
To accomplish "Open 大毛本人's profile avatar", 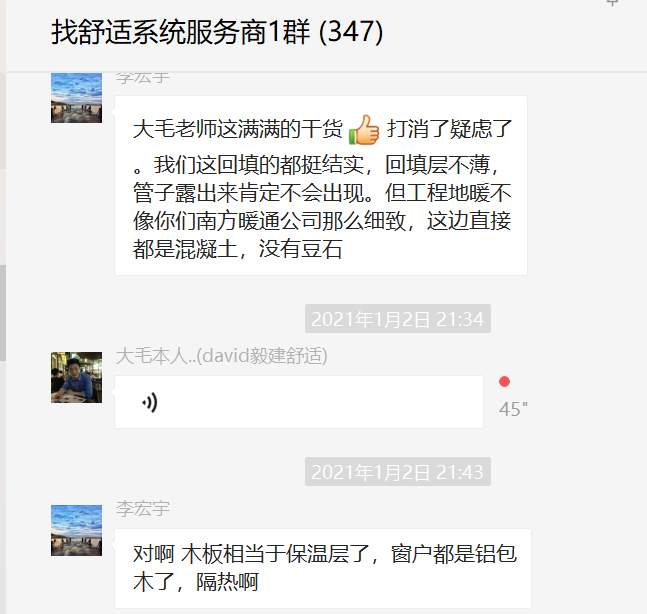I will pyautogui.click(x=77, y=377).
